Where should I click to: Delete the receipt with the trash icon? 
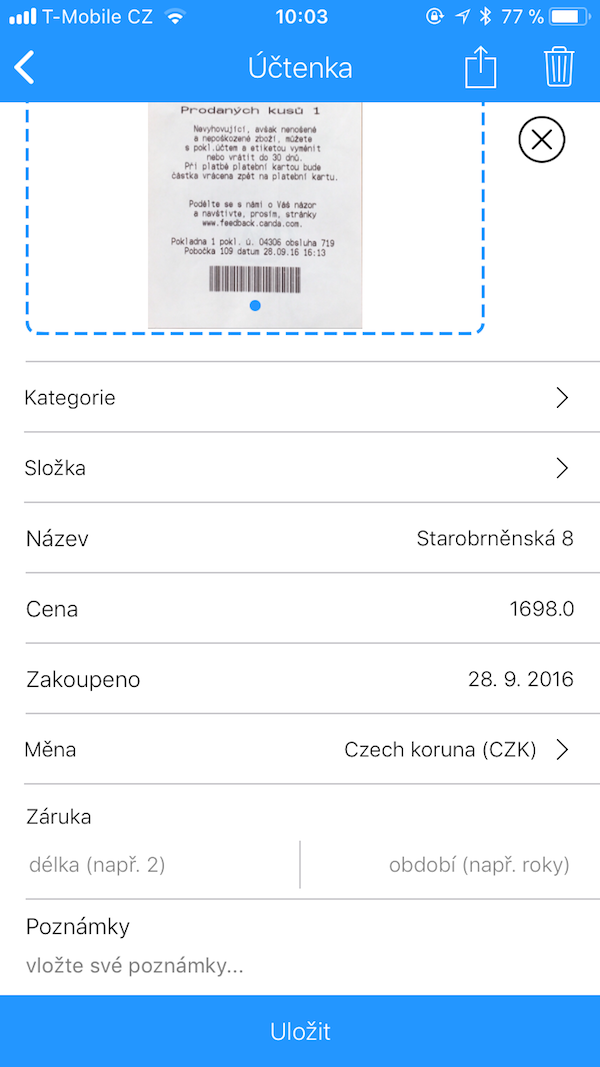tap(559, 68)
